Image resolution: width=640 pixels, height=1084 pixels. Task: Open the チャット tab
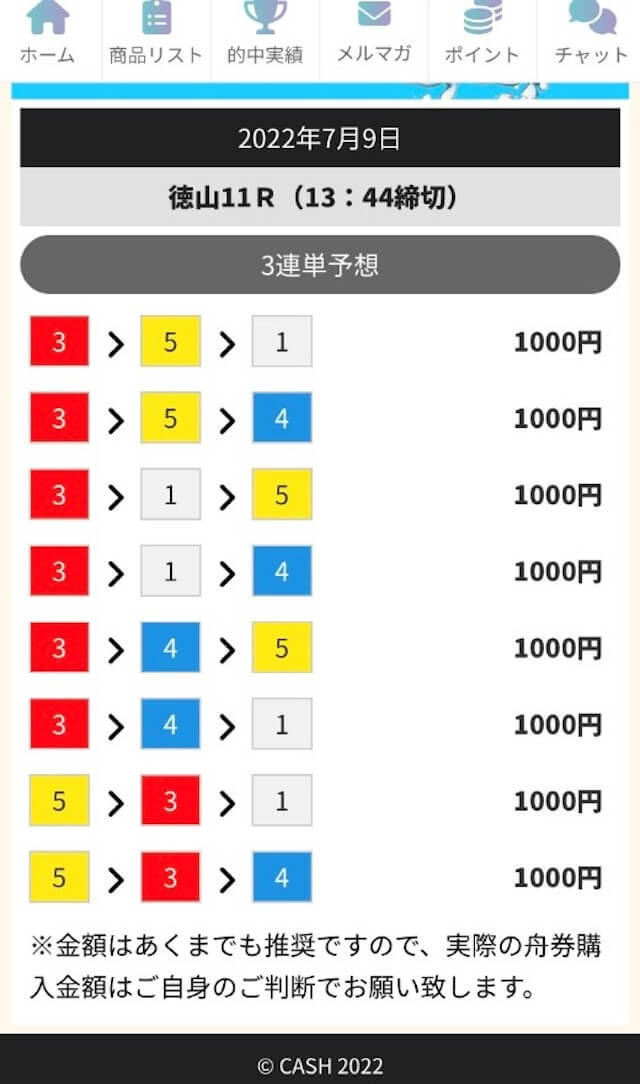coord(590,36)
